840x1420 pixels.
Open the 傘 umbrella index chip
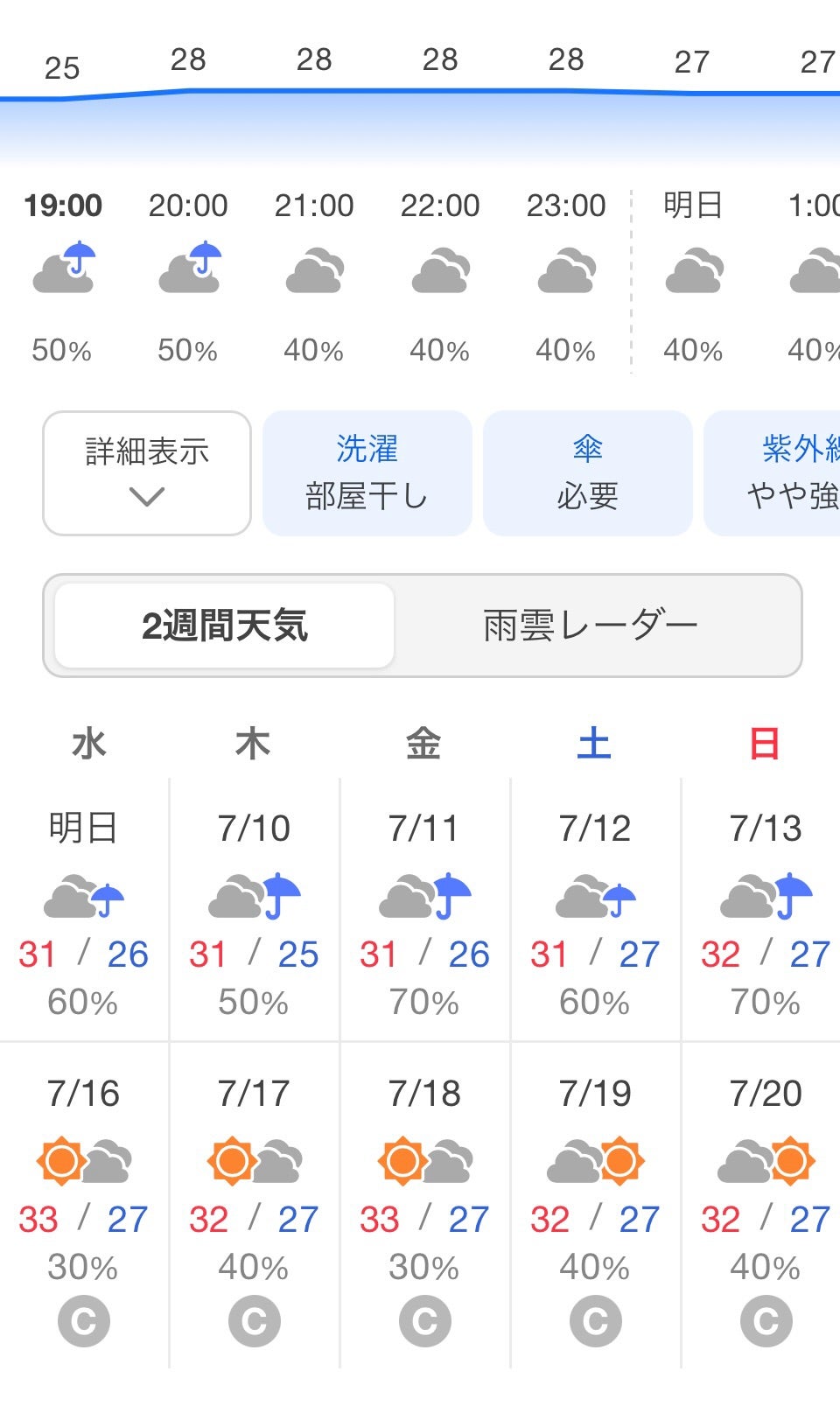click(x=587, y=473)
